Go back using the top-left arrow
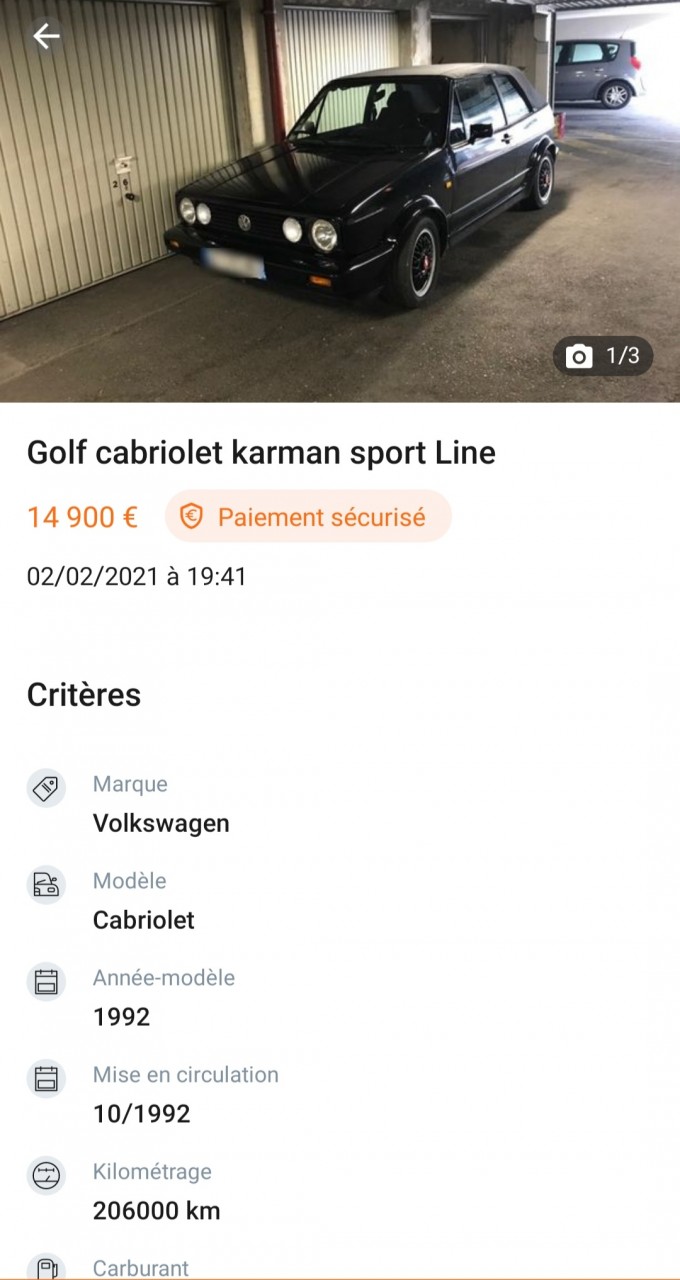This screenshot has height=1280, width=680. point(46,36)
